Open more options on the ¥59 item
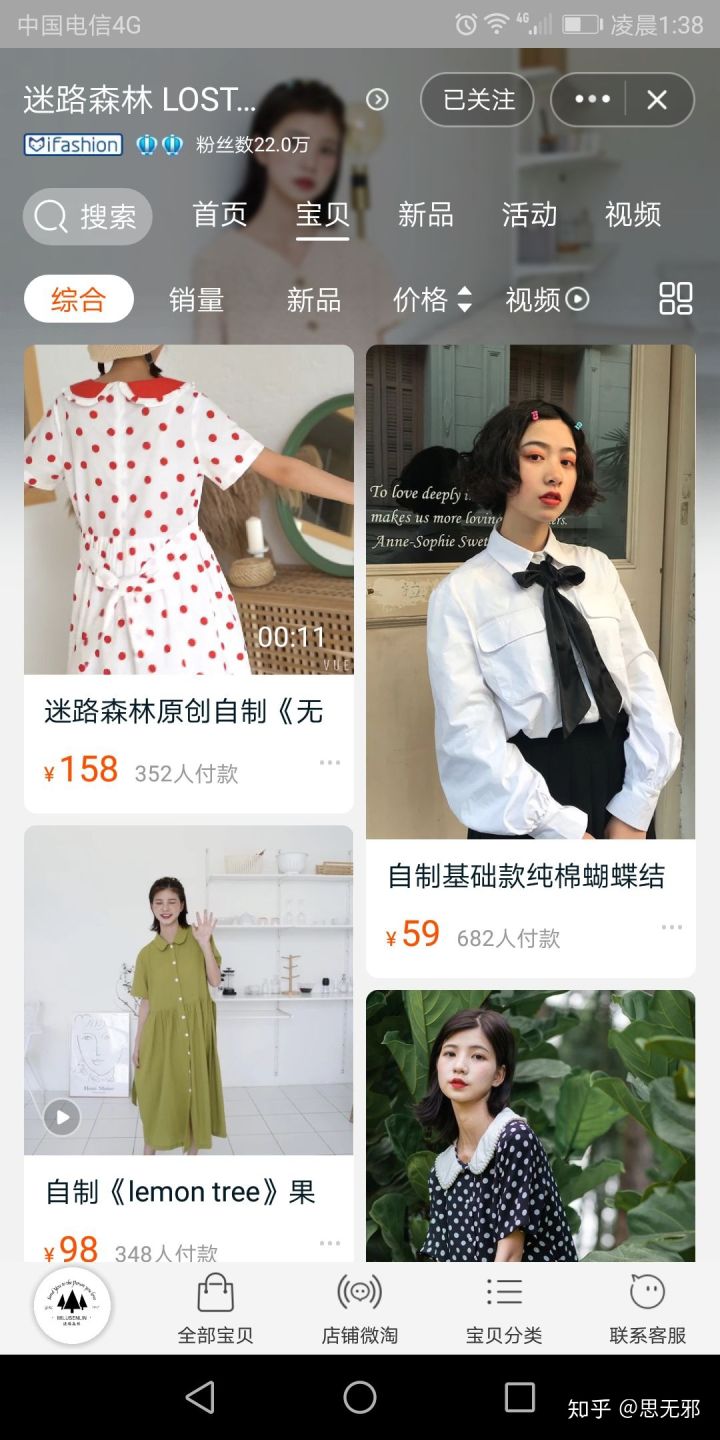This screenshot has height=1440, width=720. 671,928
